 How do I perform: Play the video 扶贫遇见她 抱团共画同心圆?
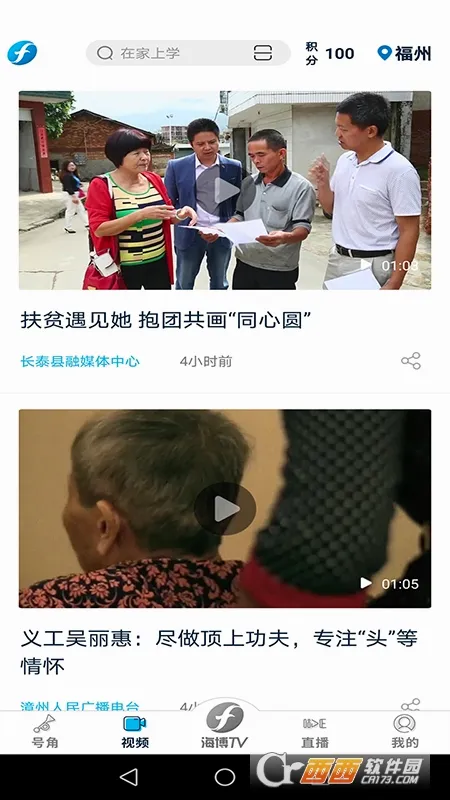point(225,190)
